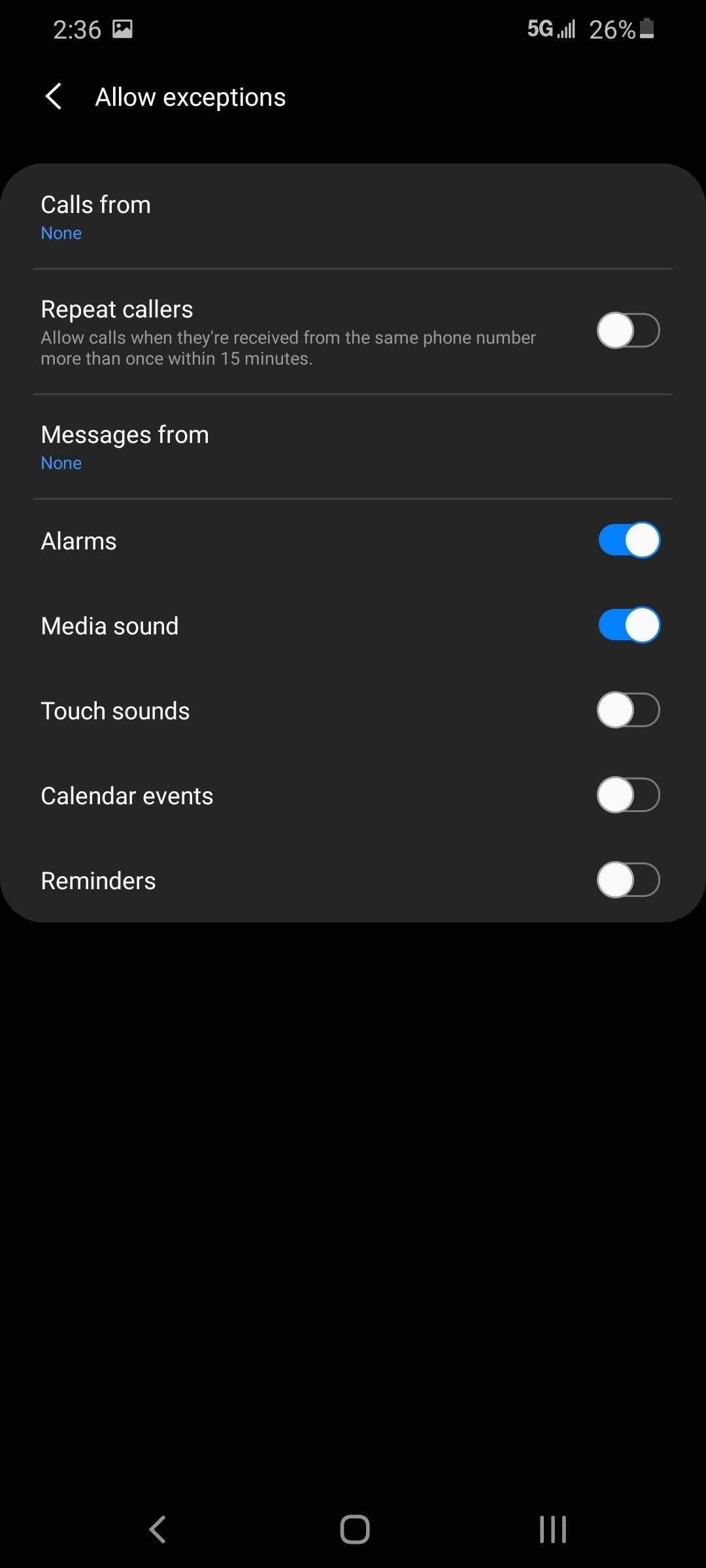Tap the Back navigation button at bottom
This screenshot has width=706, height=1568.
pos(156,1528)
